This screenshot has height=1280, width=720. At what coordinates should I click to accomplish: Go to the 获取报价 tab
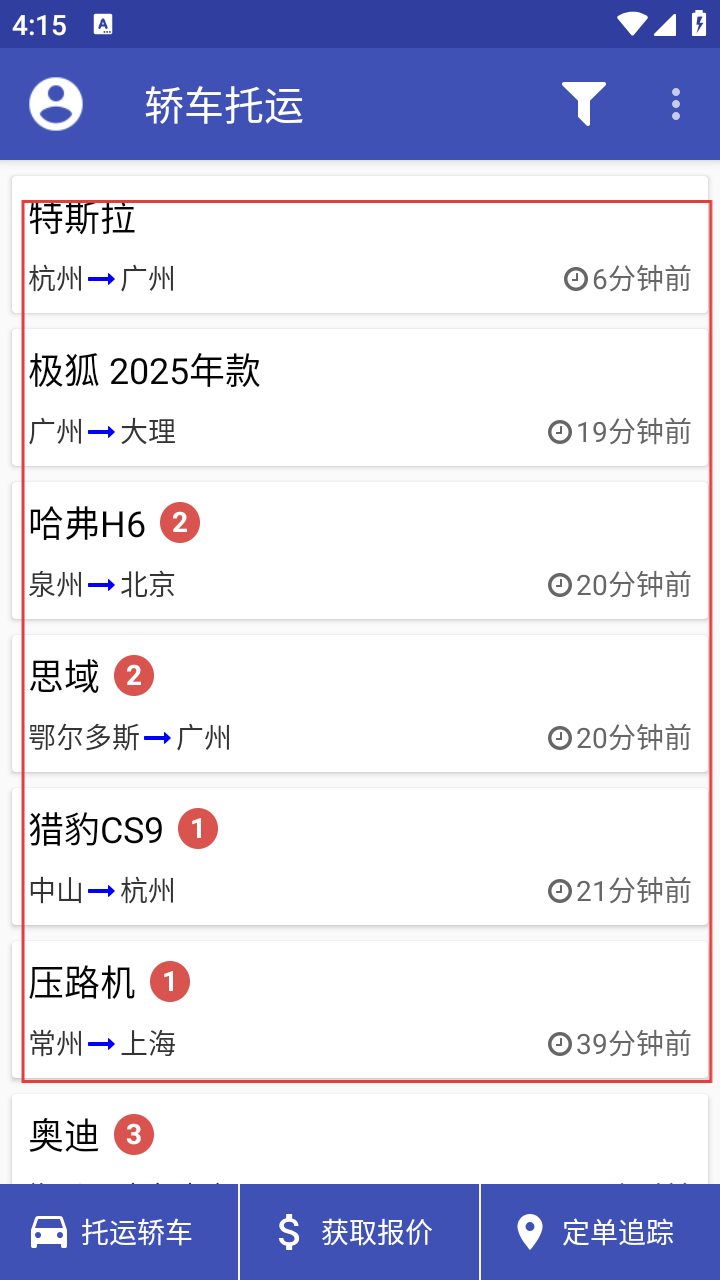click(360, 1232)
